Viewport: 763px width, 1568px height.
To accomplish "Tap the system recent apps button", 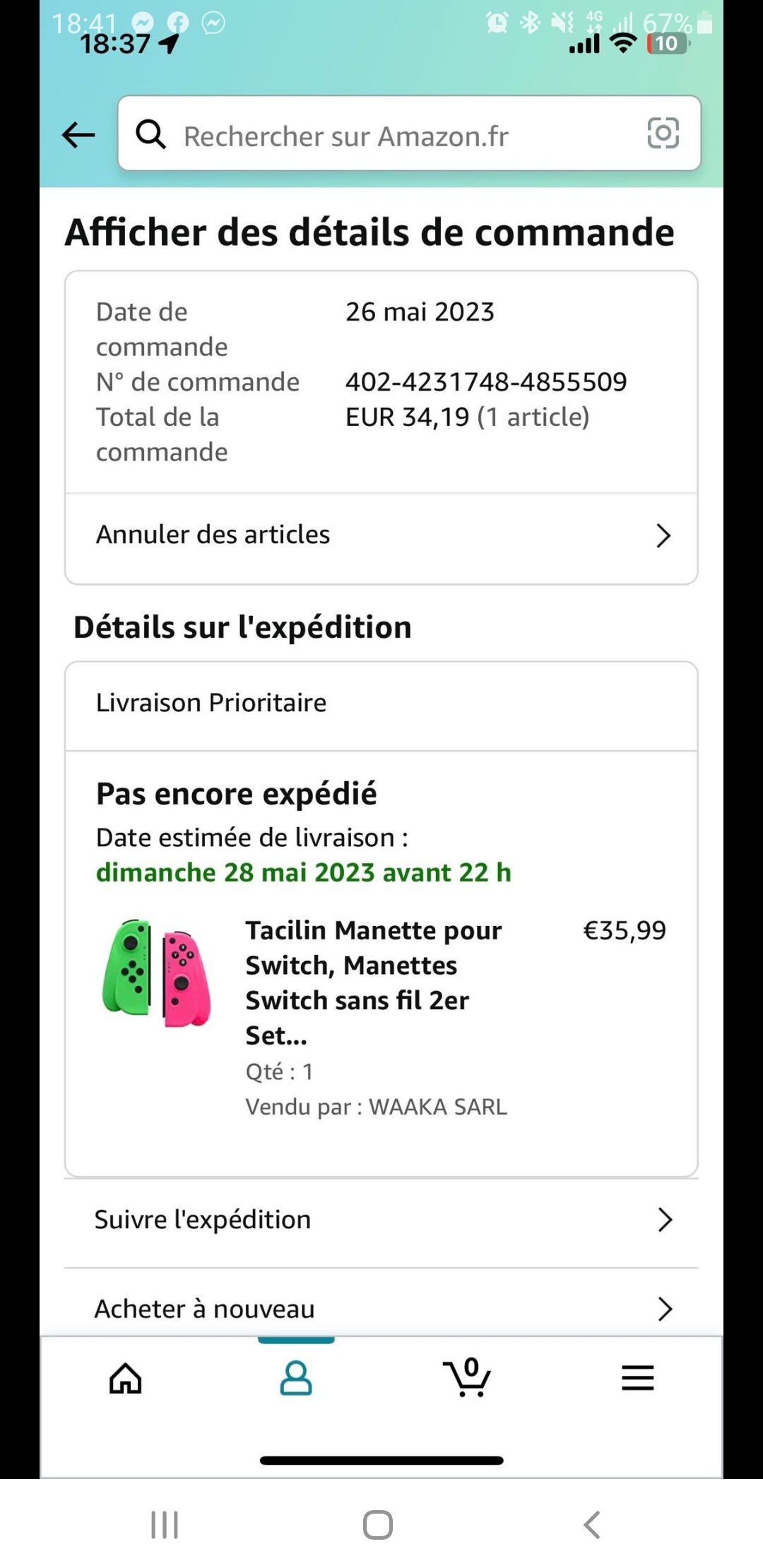I will pyautogui.click(x=165, y=1525).
